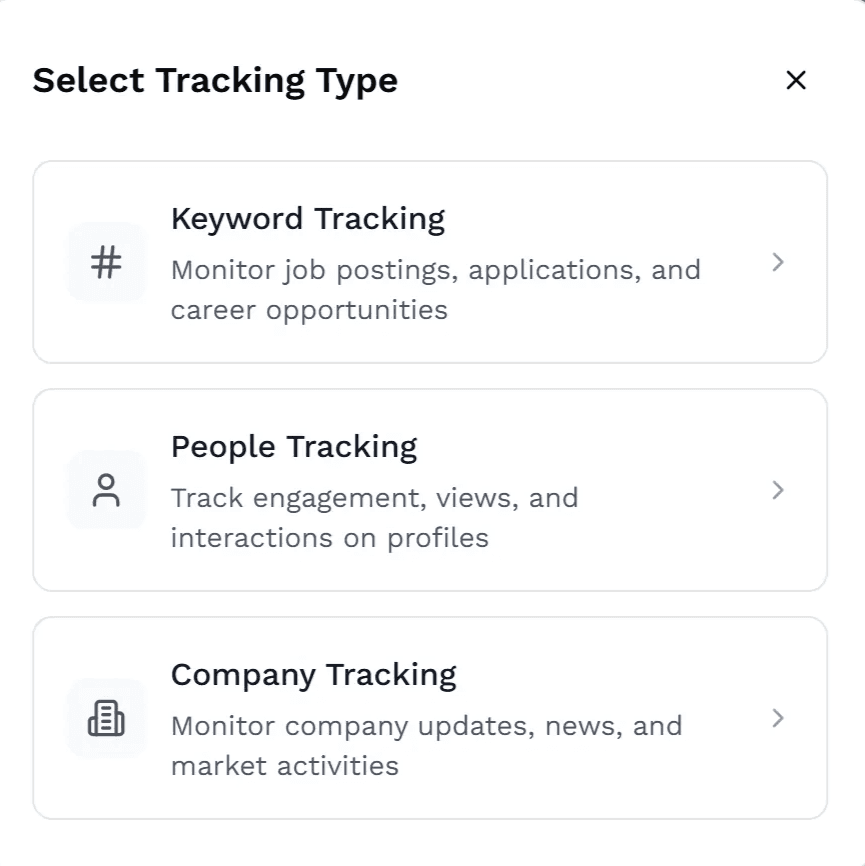The width and height of the screenshot is (865, 866).
Task: Click the Keyword Tracking heading text
Action: tap(309, 218)
